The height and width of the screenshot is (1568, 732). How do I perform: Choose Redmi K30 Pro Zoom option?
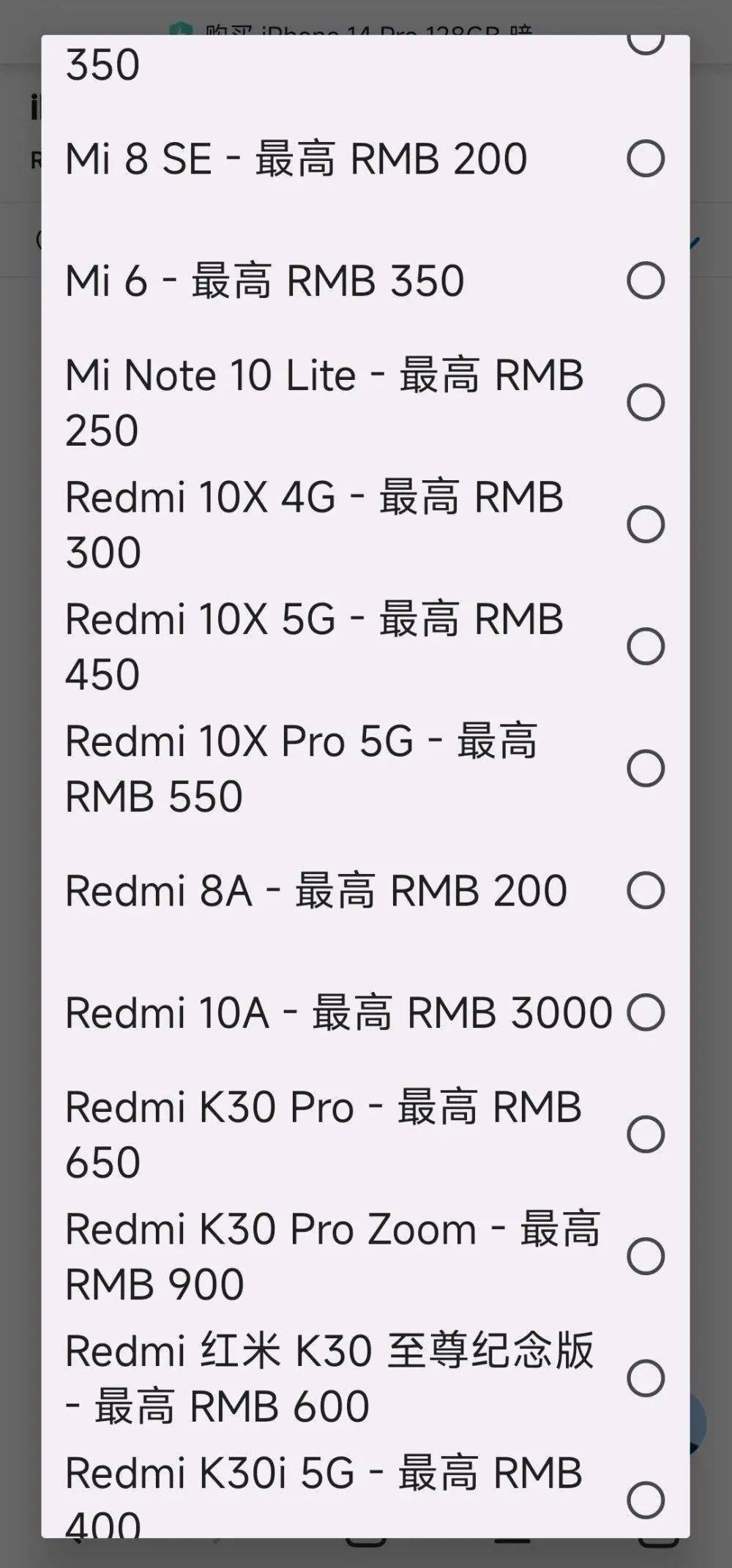coord(645,1256)
